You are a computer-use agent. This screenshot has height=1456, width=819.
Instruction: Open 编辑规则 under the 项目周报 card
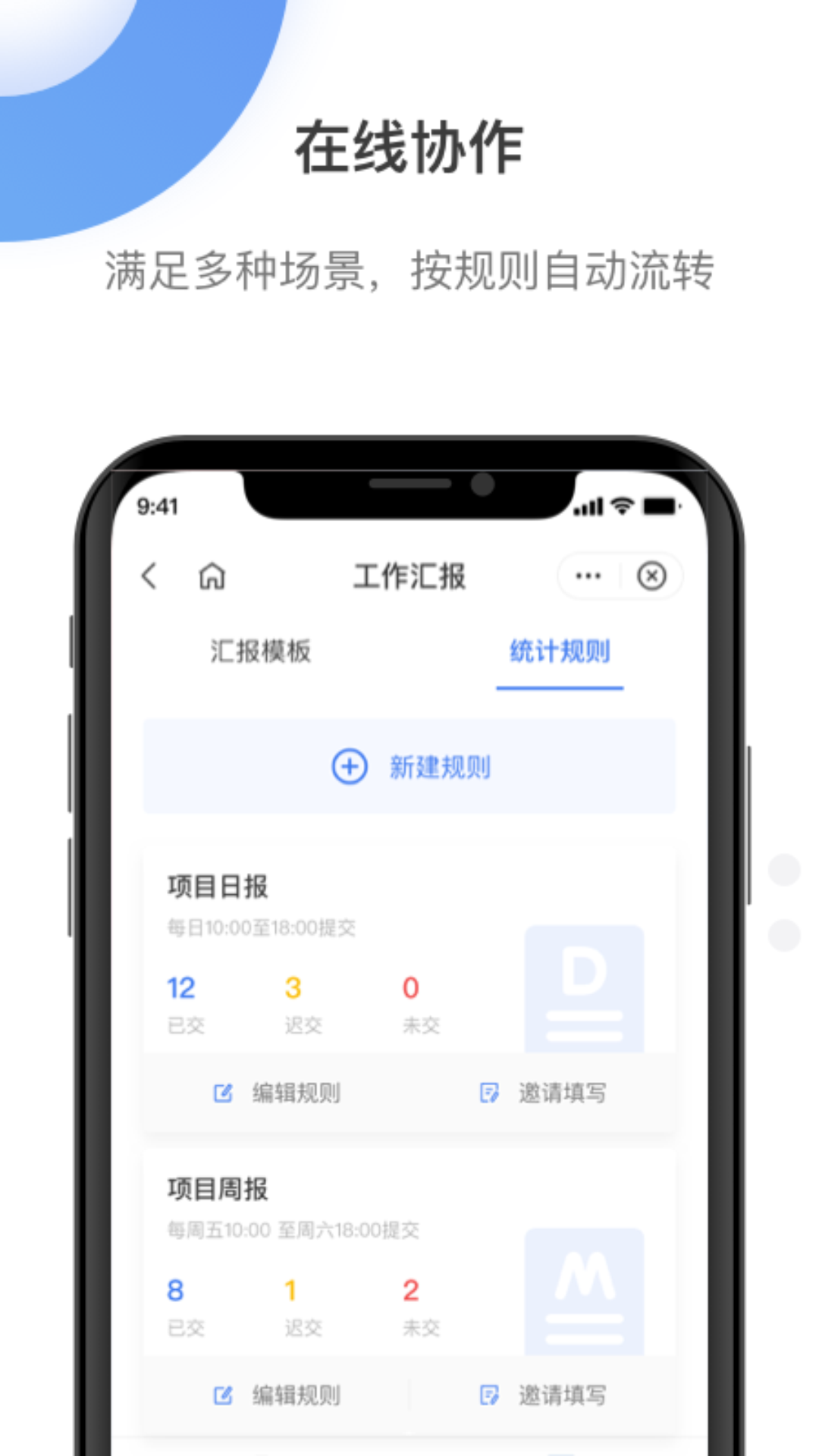[x=297, y=1395]
